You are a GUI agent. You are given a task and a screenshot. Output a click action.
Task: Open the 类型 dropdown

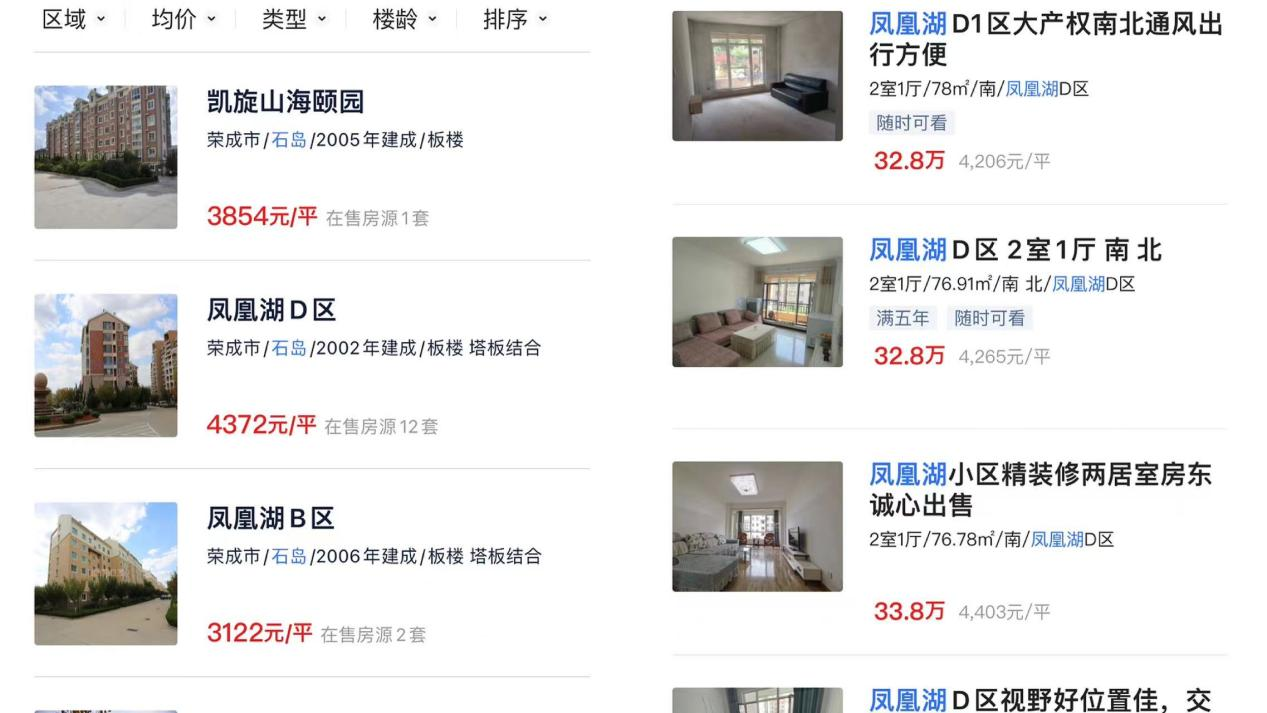tap(294, 19)
